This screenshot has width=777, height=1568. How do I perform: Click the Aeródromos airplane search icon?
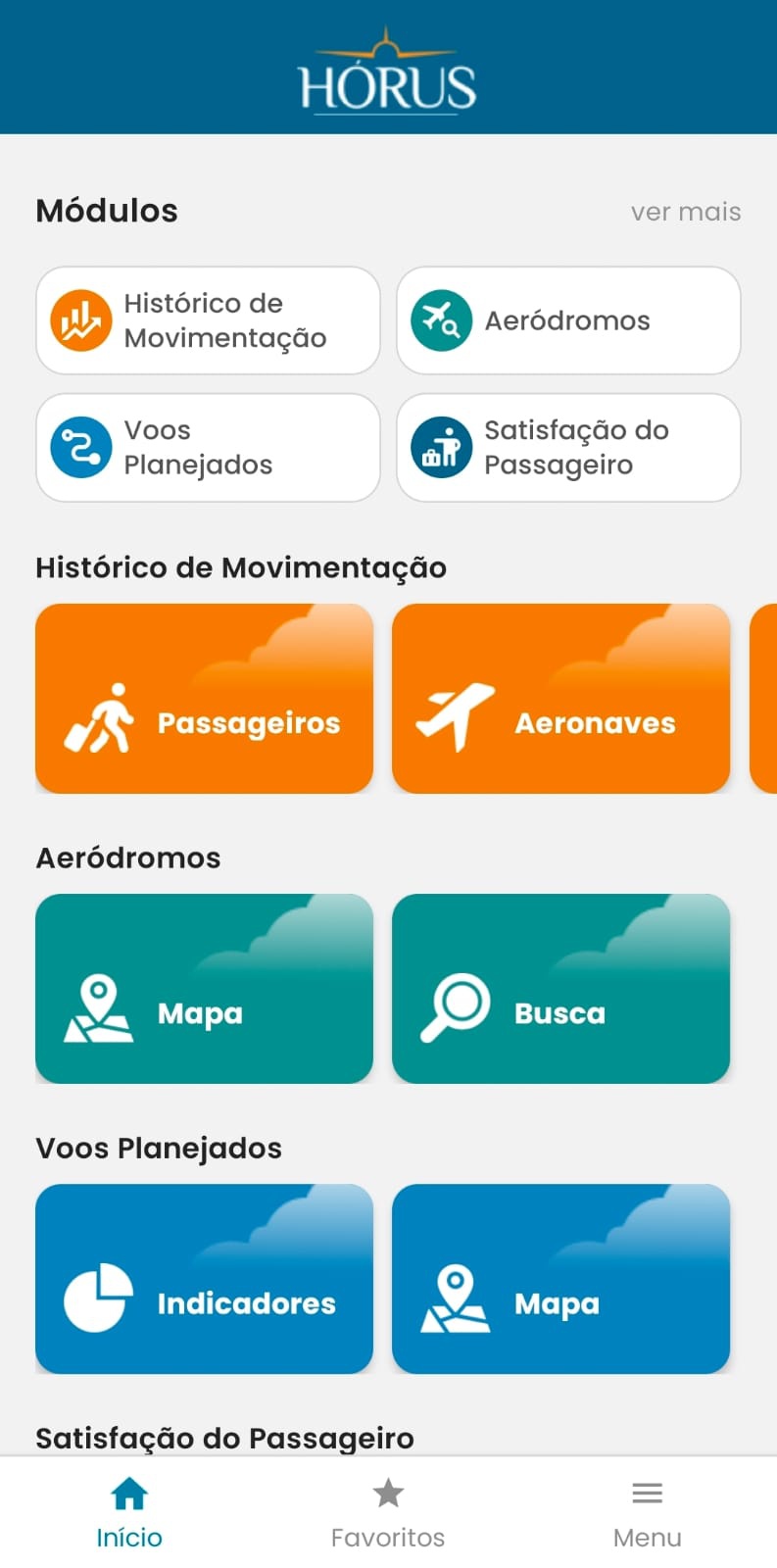[441, 320]
